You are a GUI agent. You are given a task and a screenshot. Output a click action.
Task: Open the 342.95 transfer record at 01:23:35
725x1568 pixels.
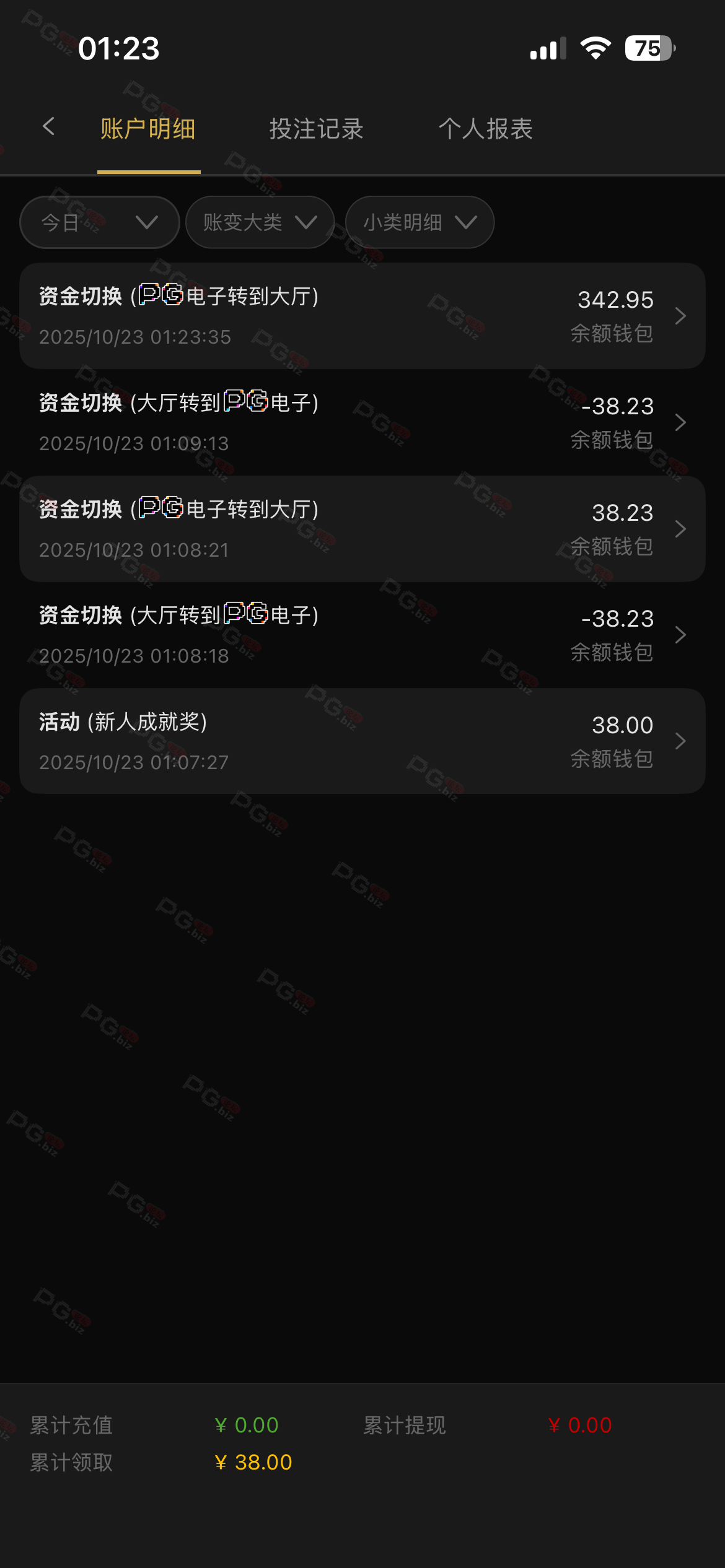[x=362, y=316]
